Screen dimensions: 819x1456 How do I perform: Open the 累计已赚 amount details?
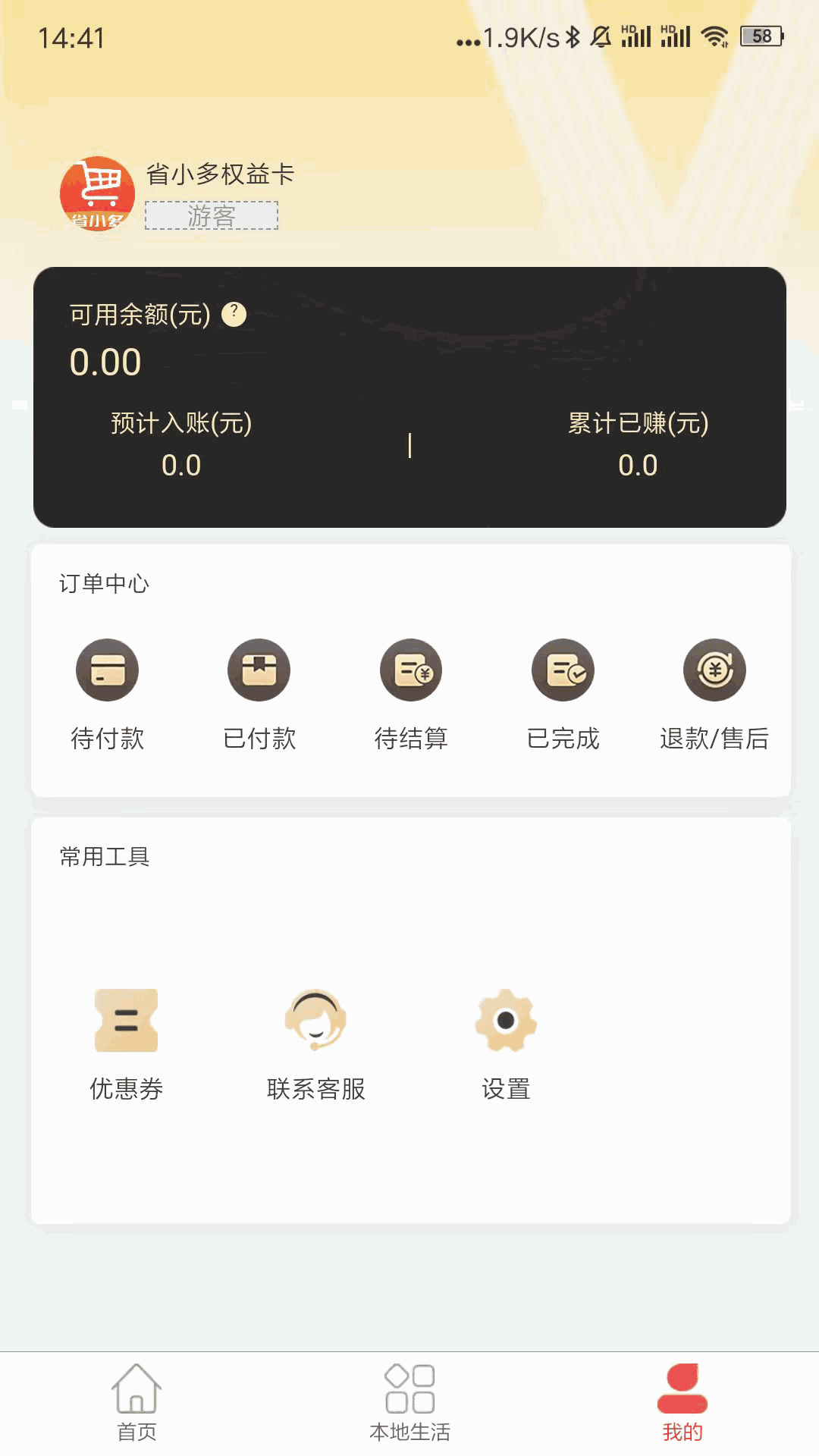coord(638,444)
